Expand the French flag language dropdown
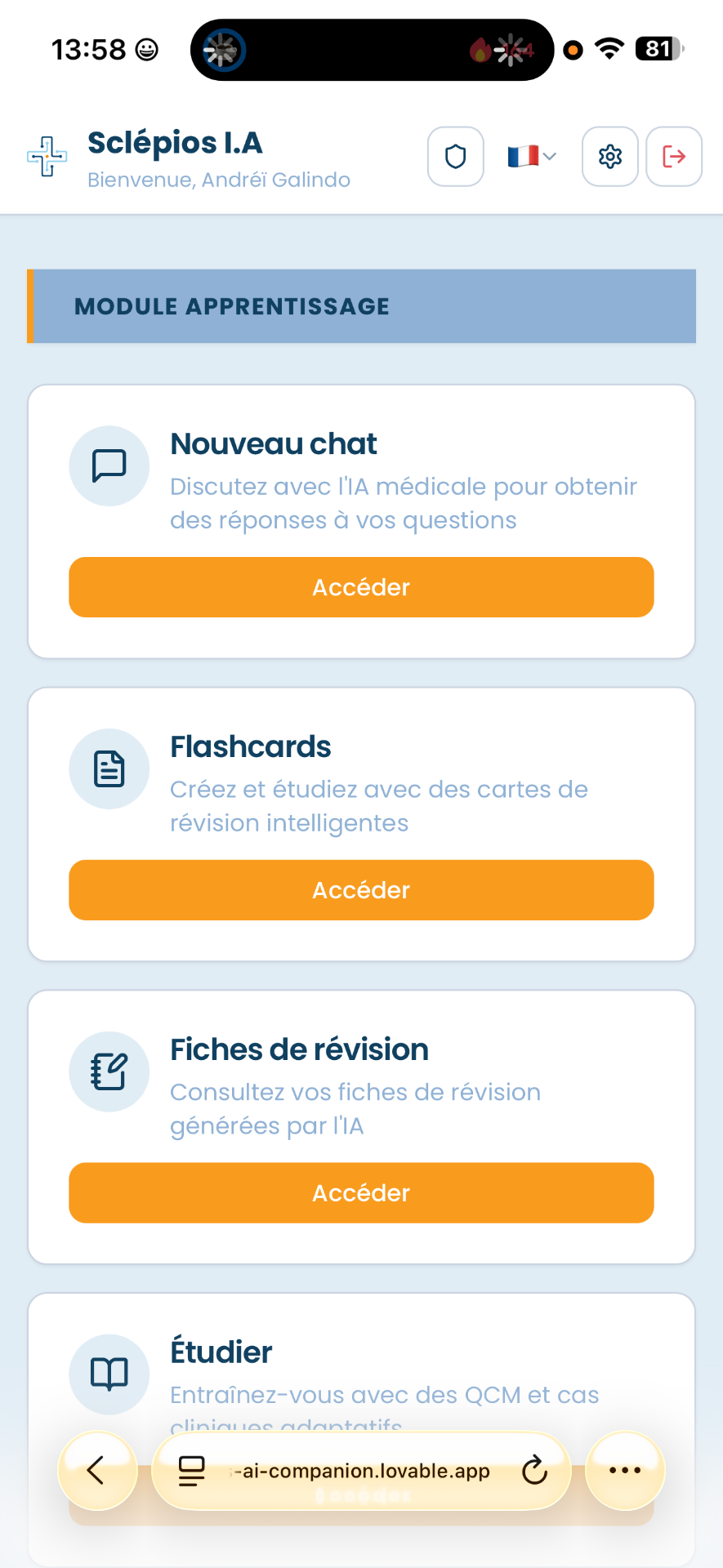This screenshot has width=723, height=1568. (x=532, y=156)
